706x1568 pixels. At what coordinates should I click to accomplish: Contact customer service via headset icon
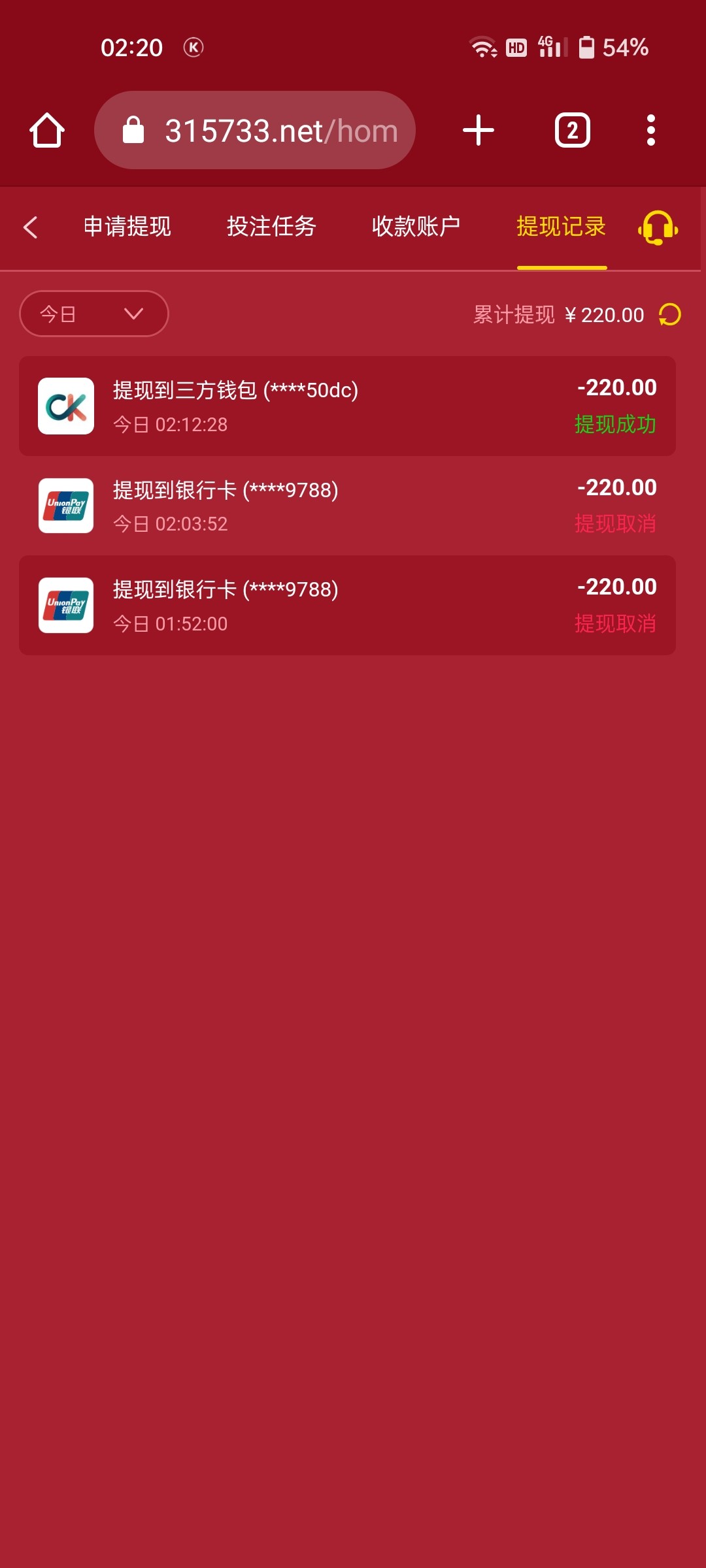658,228
